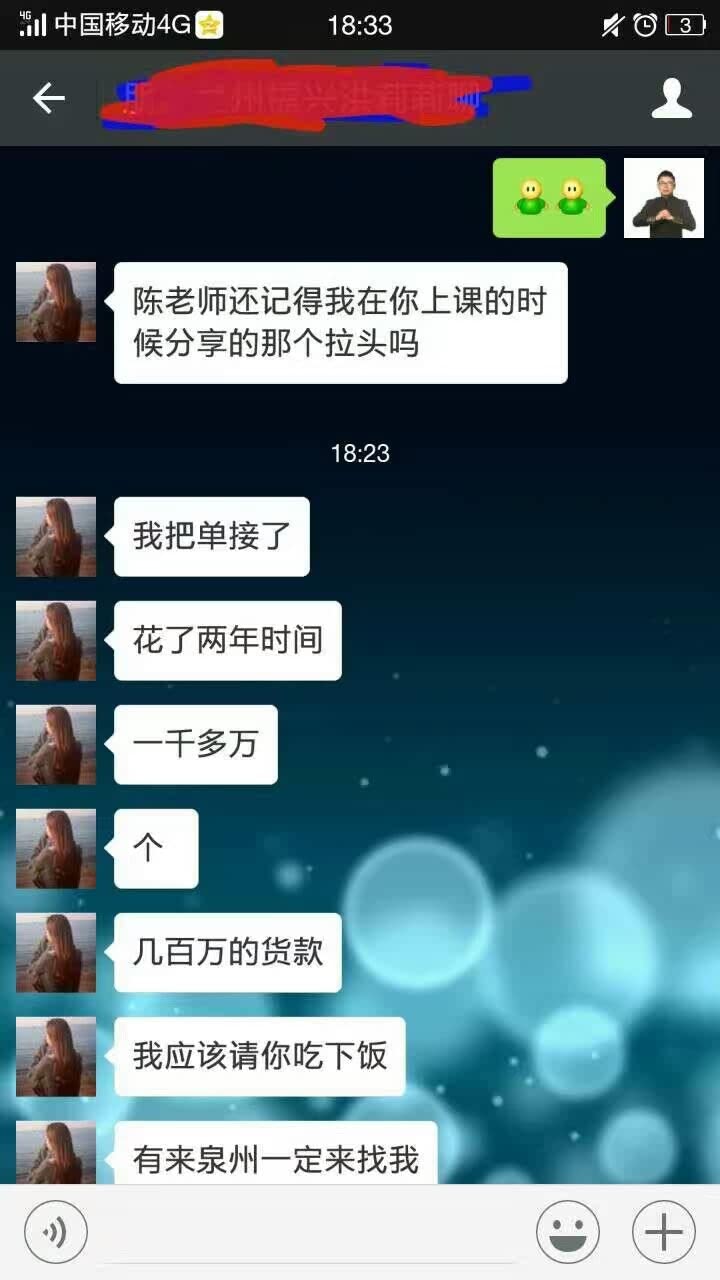Open chat info via the profile icon
The width and height of the screenshot is (720, 1280).
671,98
